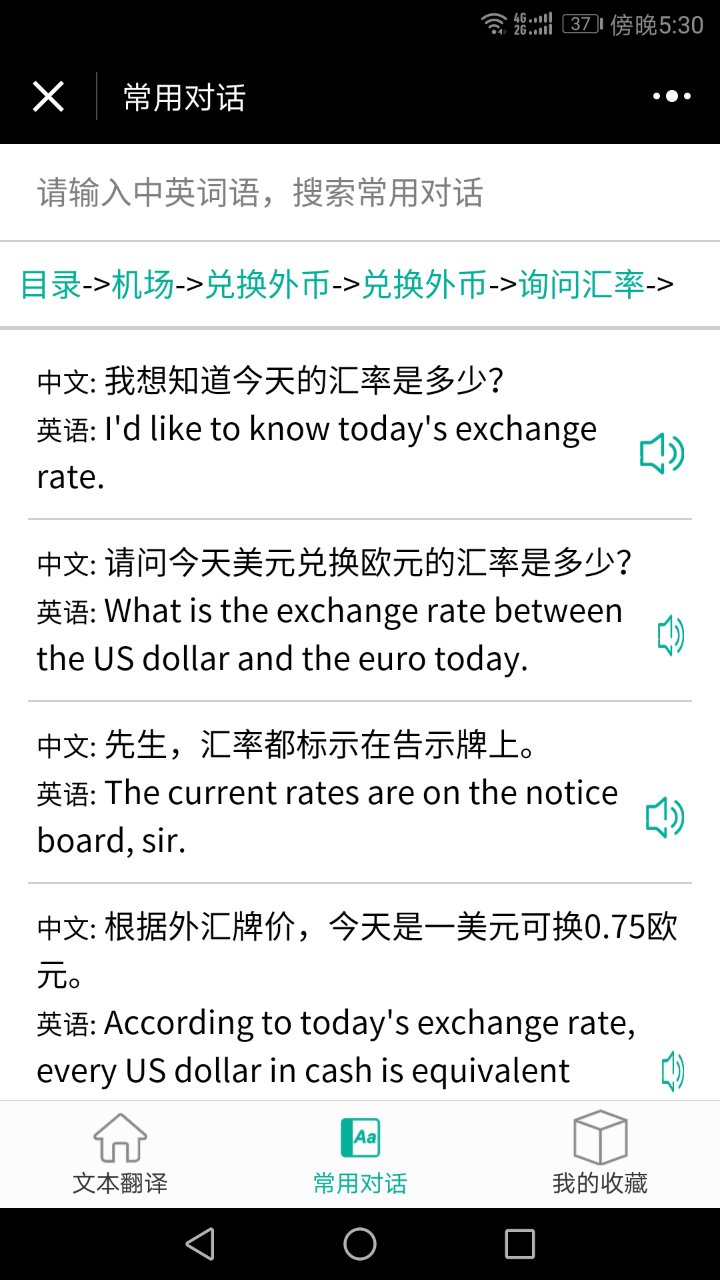This screenshot has height=1280, width=720.
Task: Open the three-dot overflow menu
Action: coord(671,97)
